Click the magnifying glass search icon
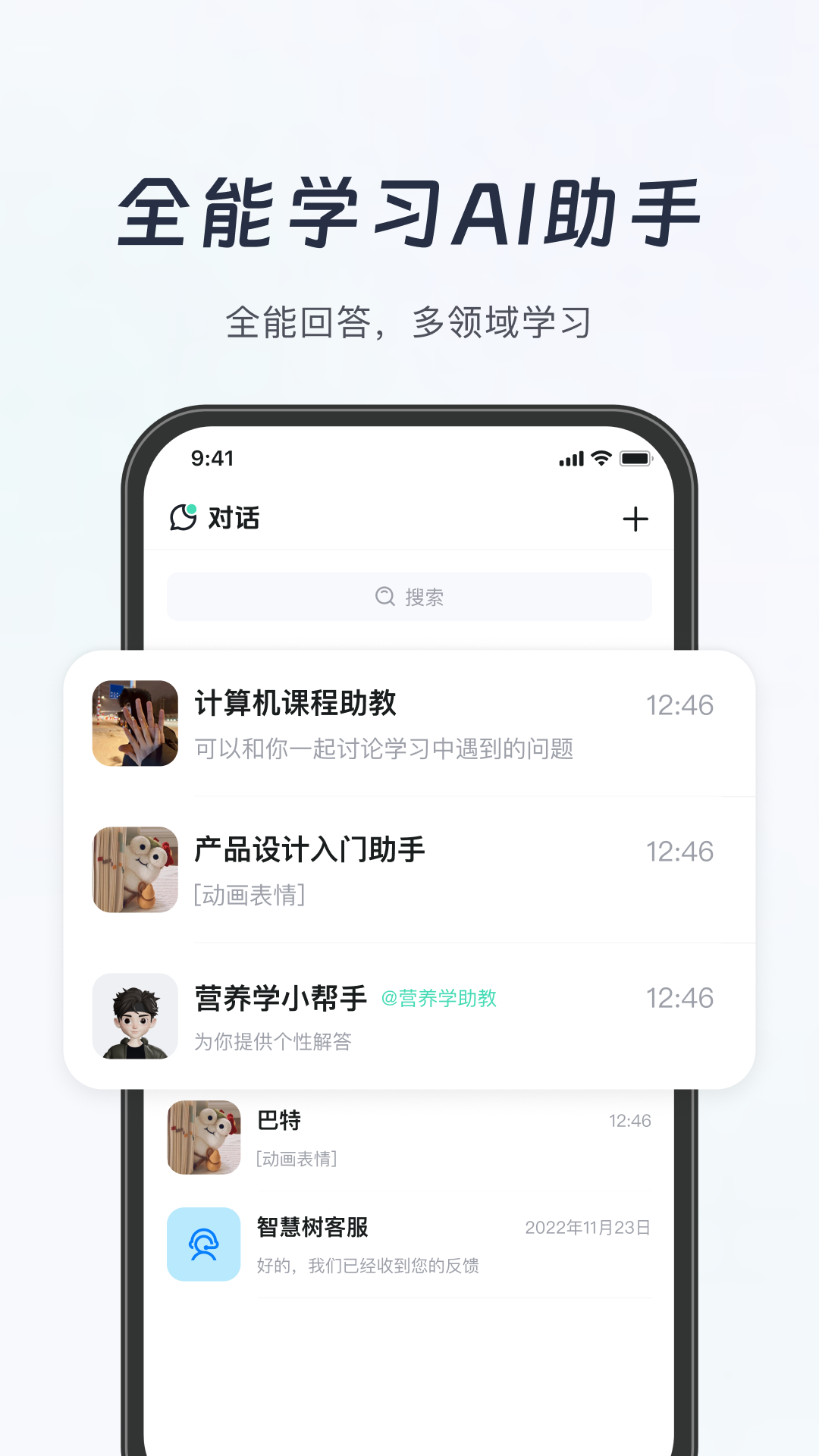The height and width of the screenshot is (1456, 819). pyautogui.click(x=383, y=597)
